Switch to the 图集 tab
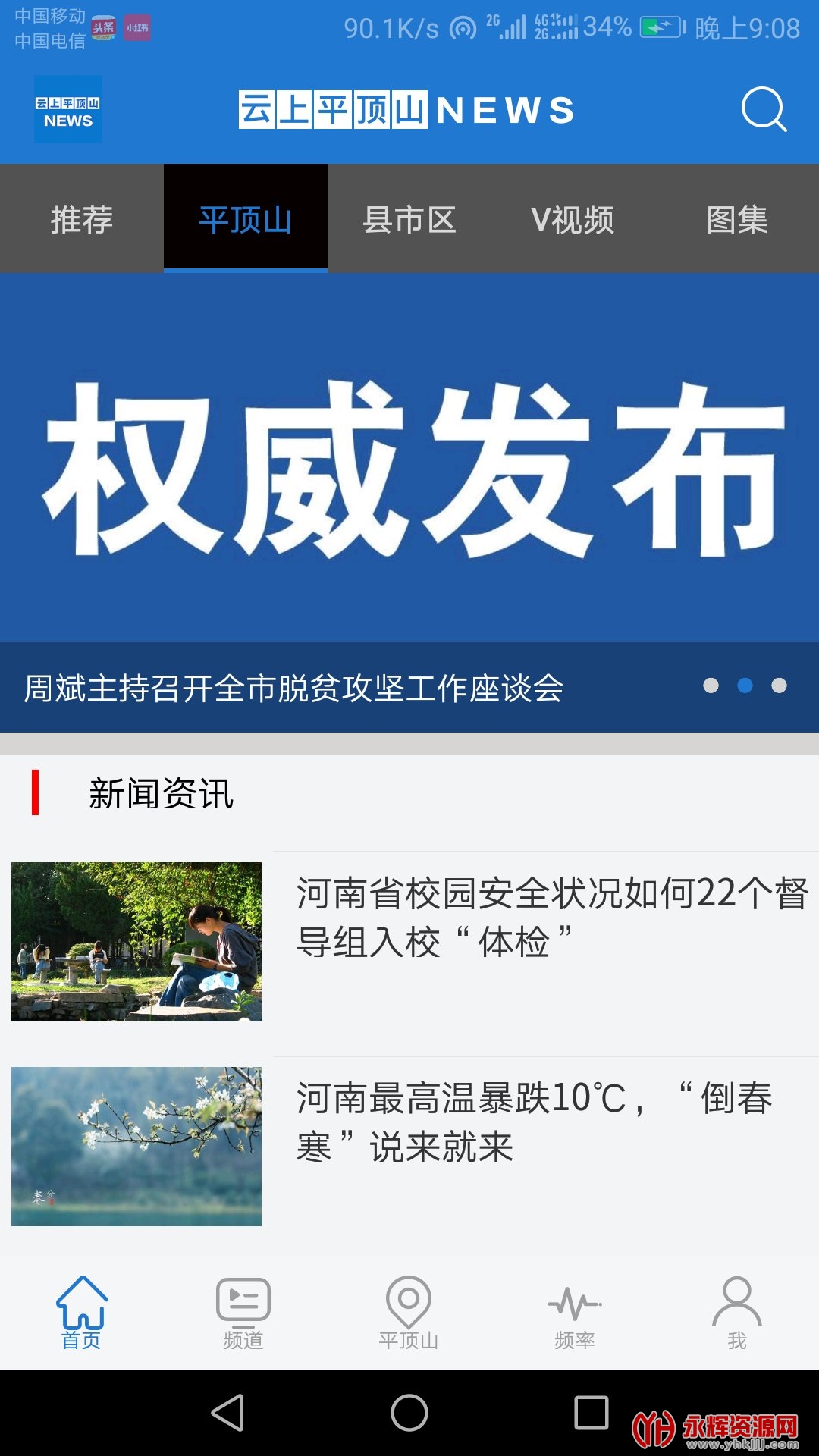This screenshot has width=819, height=1456. (737, 220)
